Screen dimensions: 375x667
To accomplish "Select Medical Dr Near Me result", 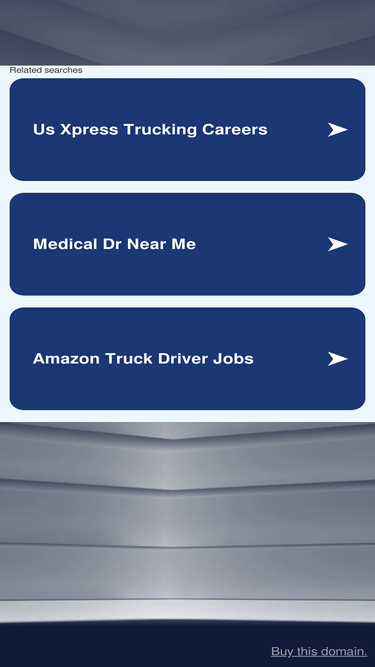I will [x=187, y=244].
